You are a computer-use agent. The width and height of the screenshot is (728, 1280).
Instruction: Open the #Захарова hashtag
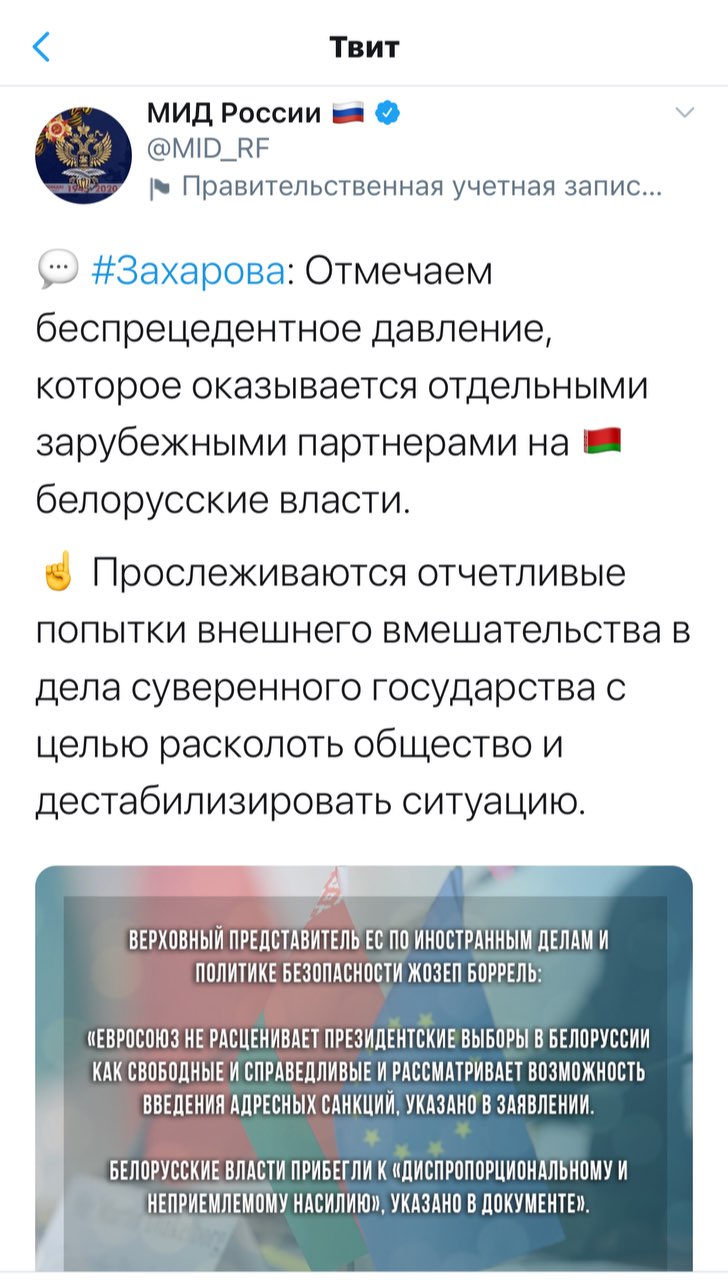click(x=187, y=272)
